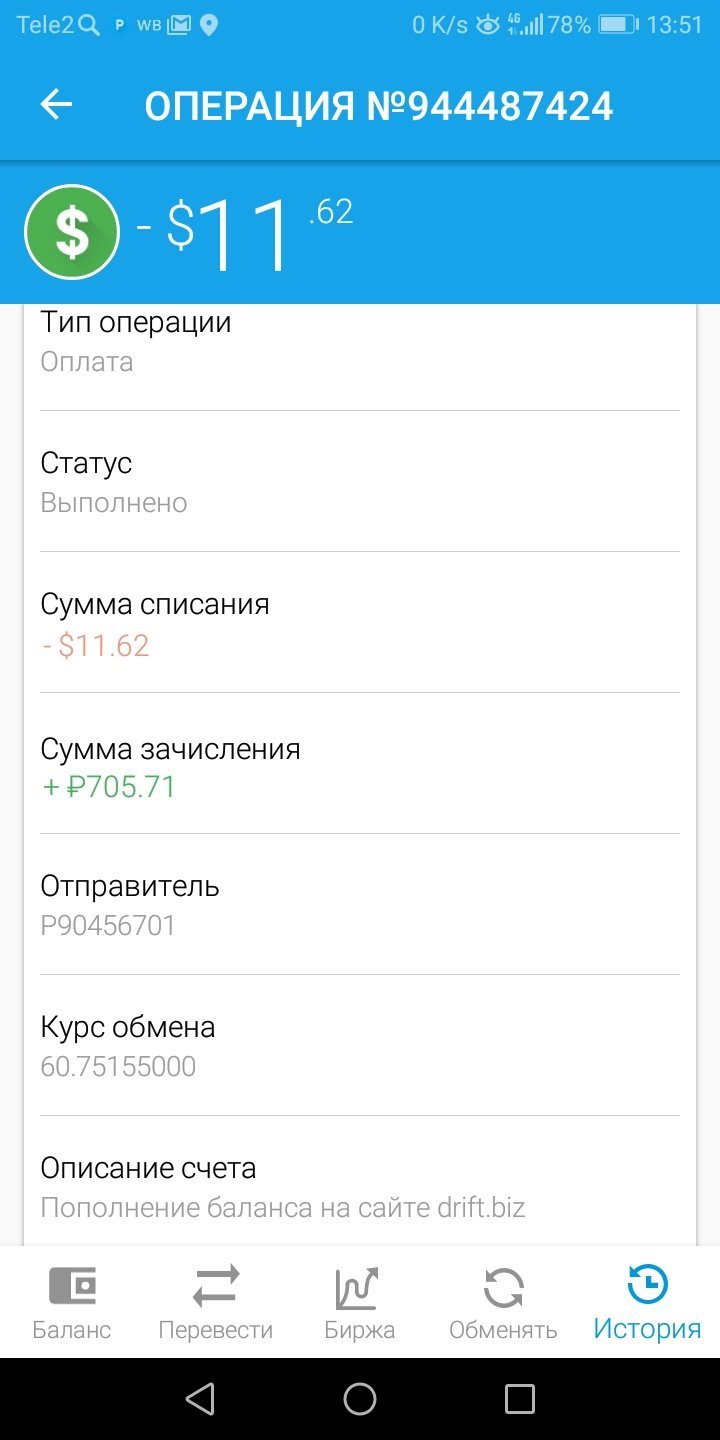Switch to the Баланс tab
The image size is (720, 1440).
coord(72,1302)
